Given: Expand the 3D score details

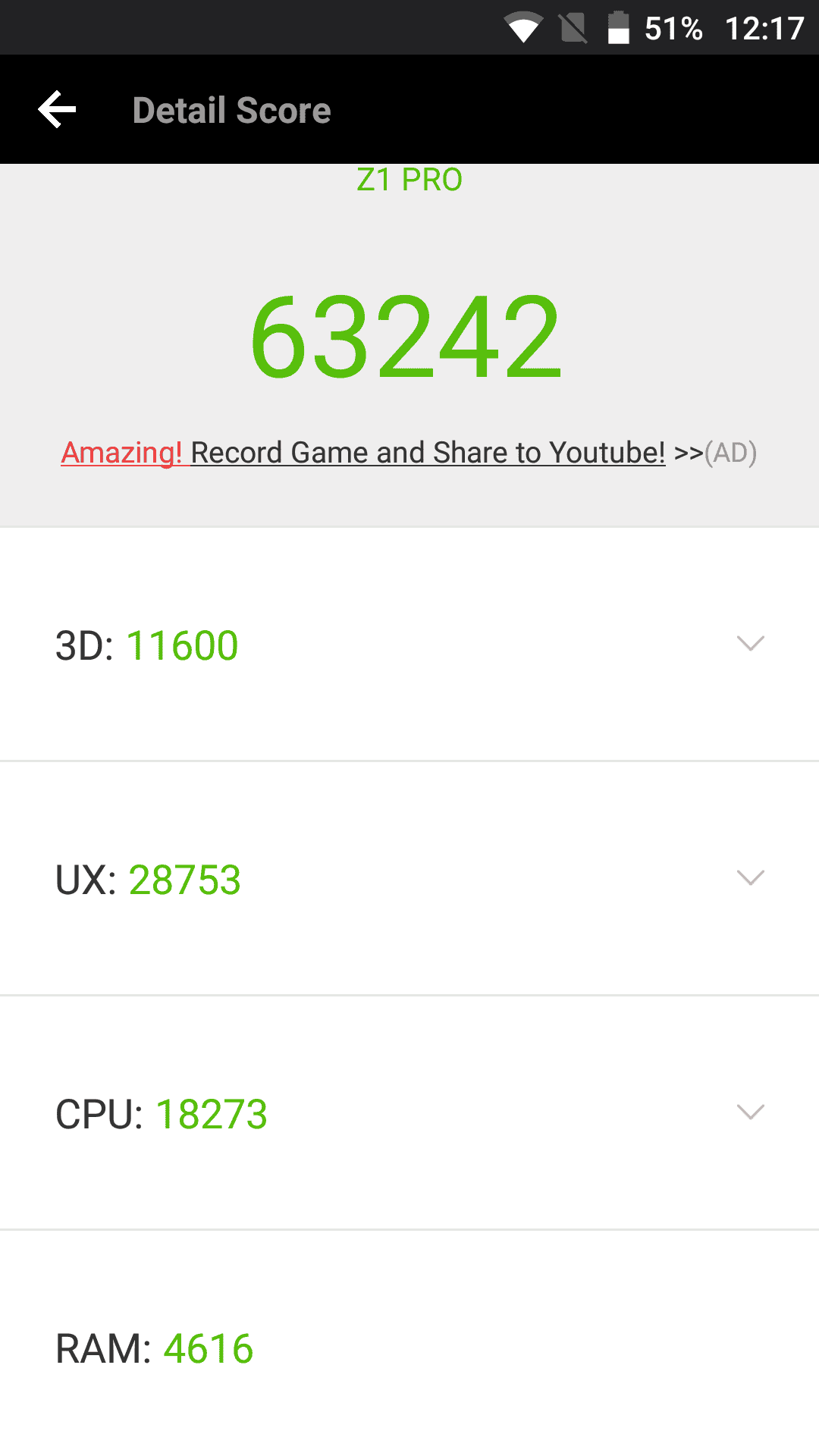Looking at the screenshot, I should click(409, 645).
